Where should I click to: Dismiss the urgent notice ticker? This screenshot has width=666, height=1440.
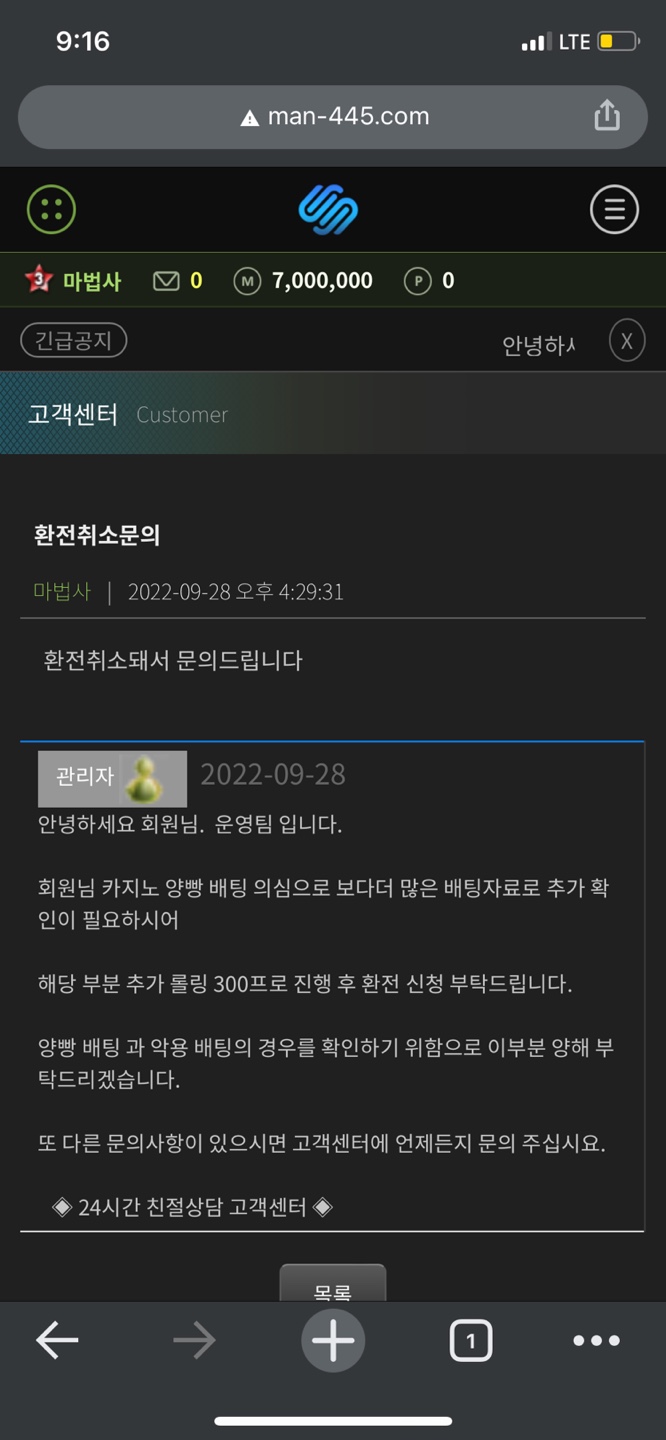point(627,342)
